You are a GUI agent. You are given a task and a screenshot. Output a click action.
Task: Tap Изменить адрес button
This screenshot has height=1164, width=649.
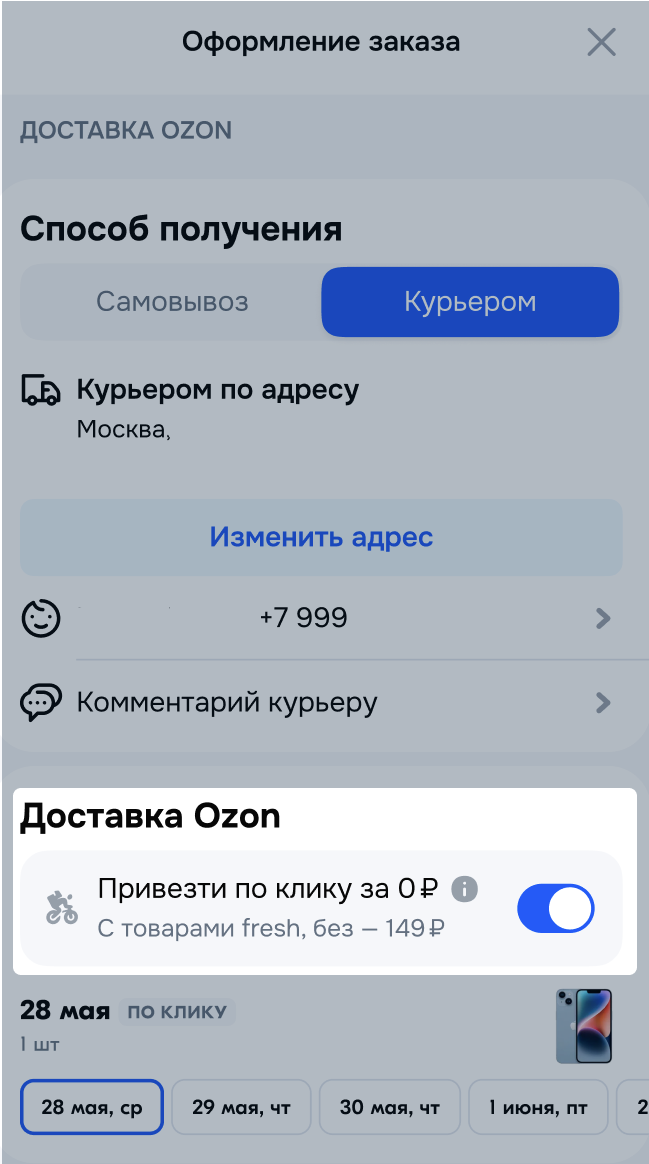click(x=321, y=537)
